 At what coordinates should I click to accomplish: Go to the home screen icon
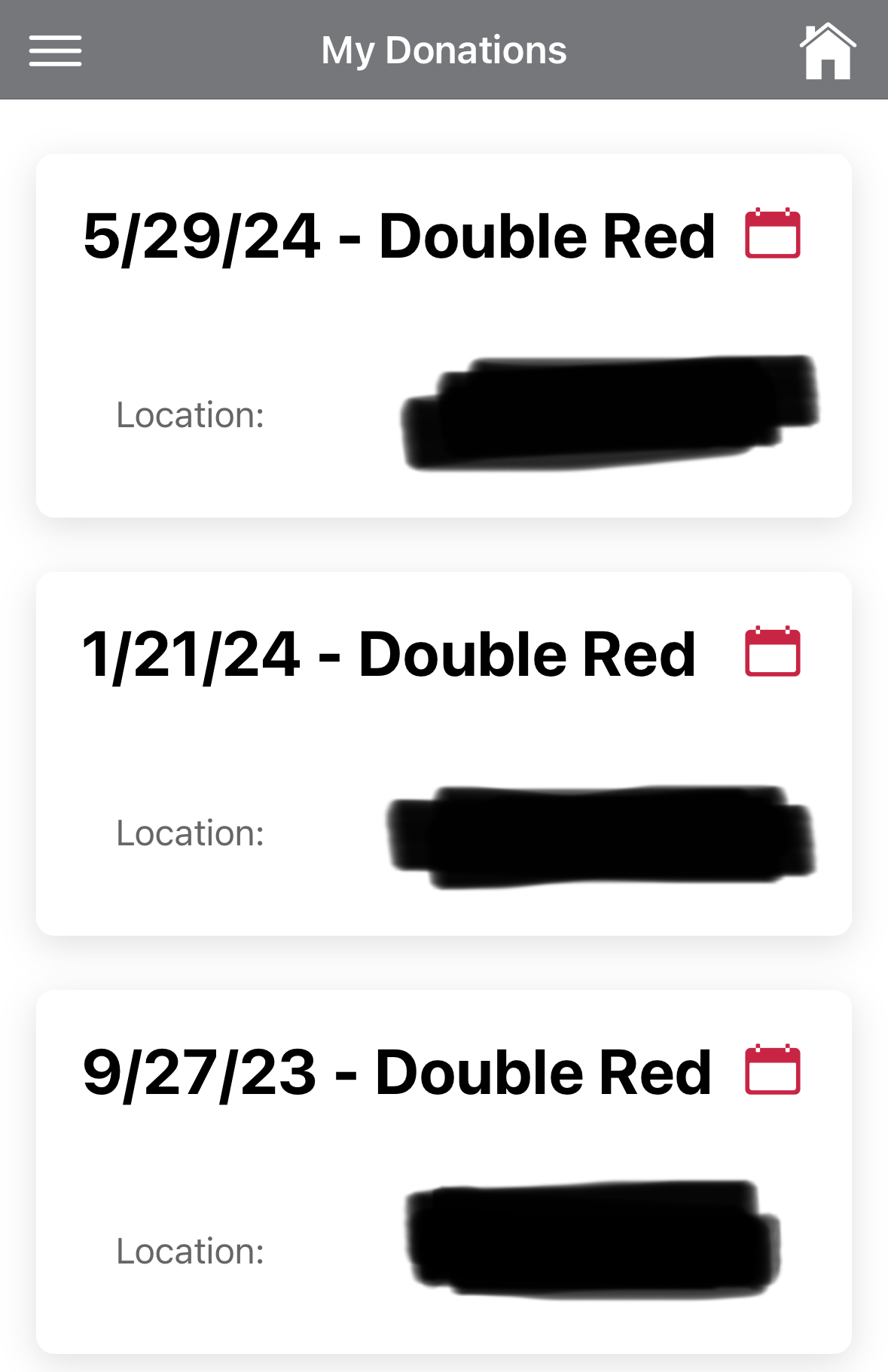click(827, 50)
